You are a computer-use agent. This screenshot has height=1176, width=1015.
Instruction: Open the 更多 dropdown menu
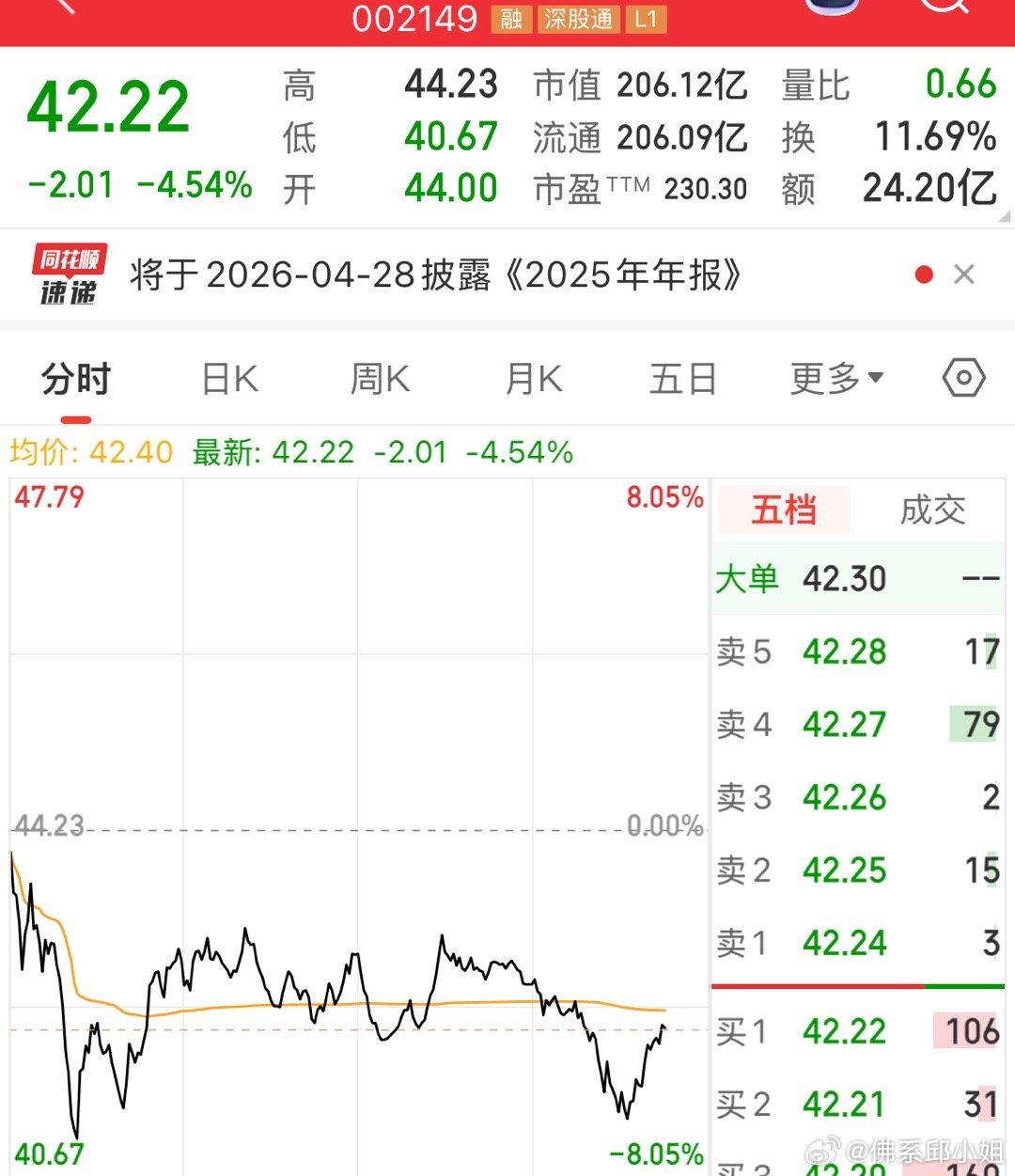835,378
